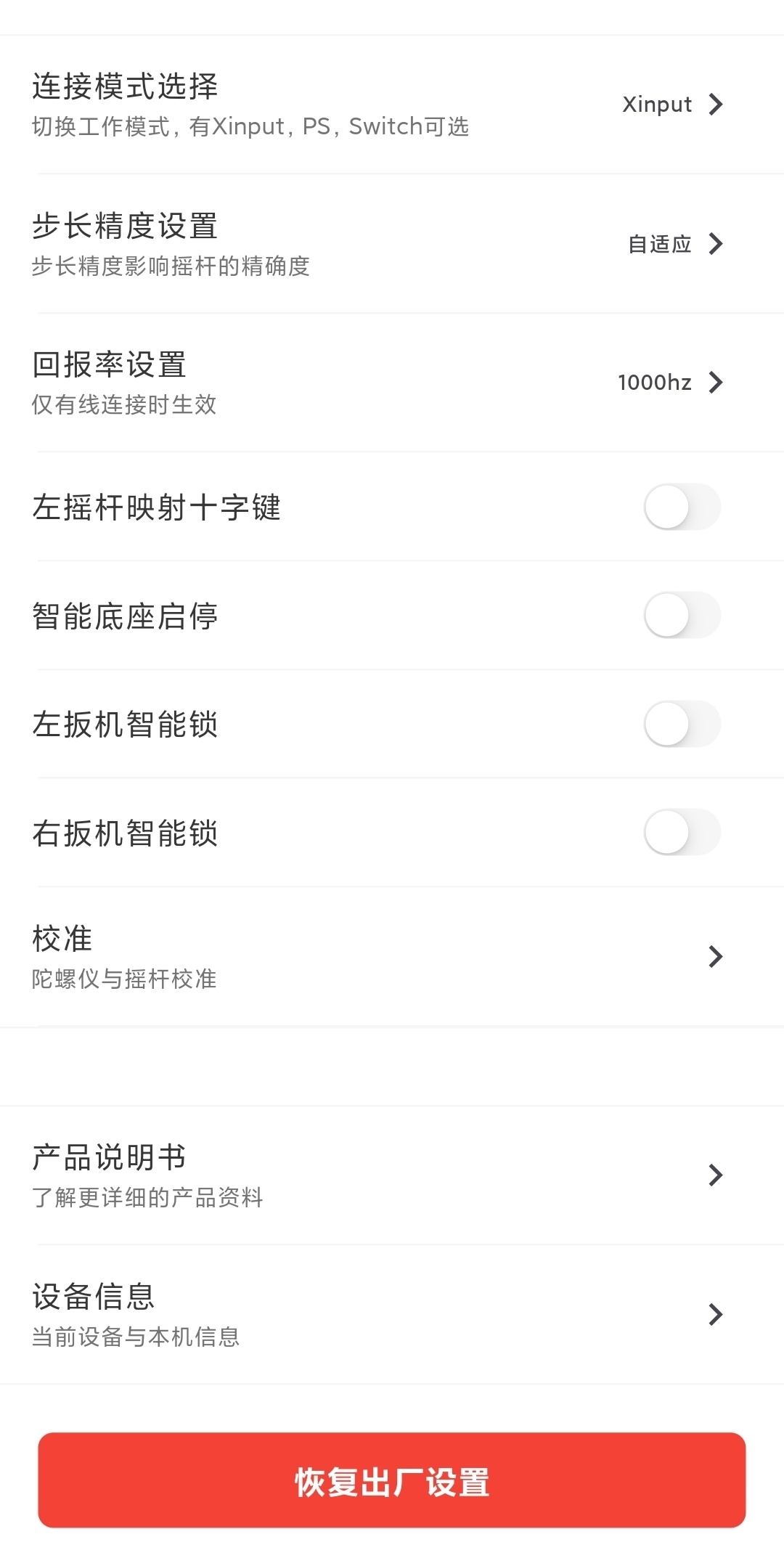Toggle 左摇杆映射十字键 switch
This screenshot has height=1566, width=784.
[682, 507]
